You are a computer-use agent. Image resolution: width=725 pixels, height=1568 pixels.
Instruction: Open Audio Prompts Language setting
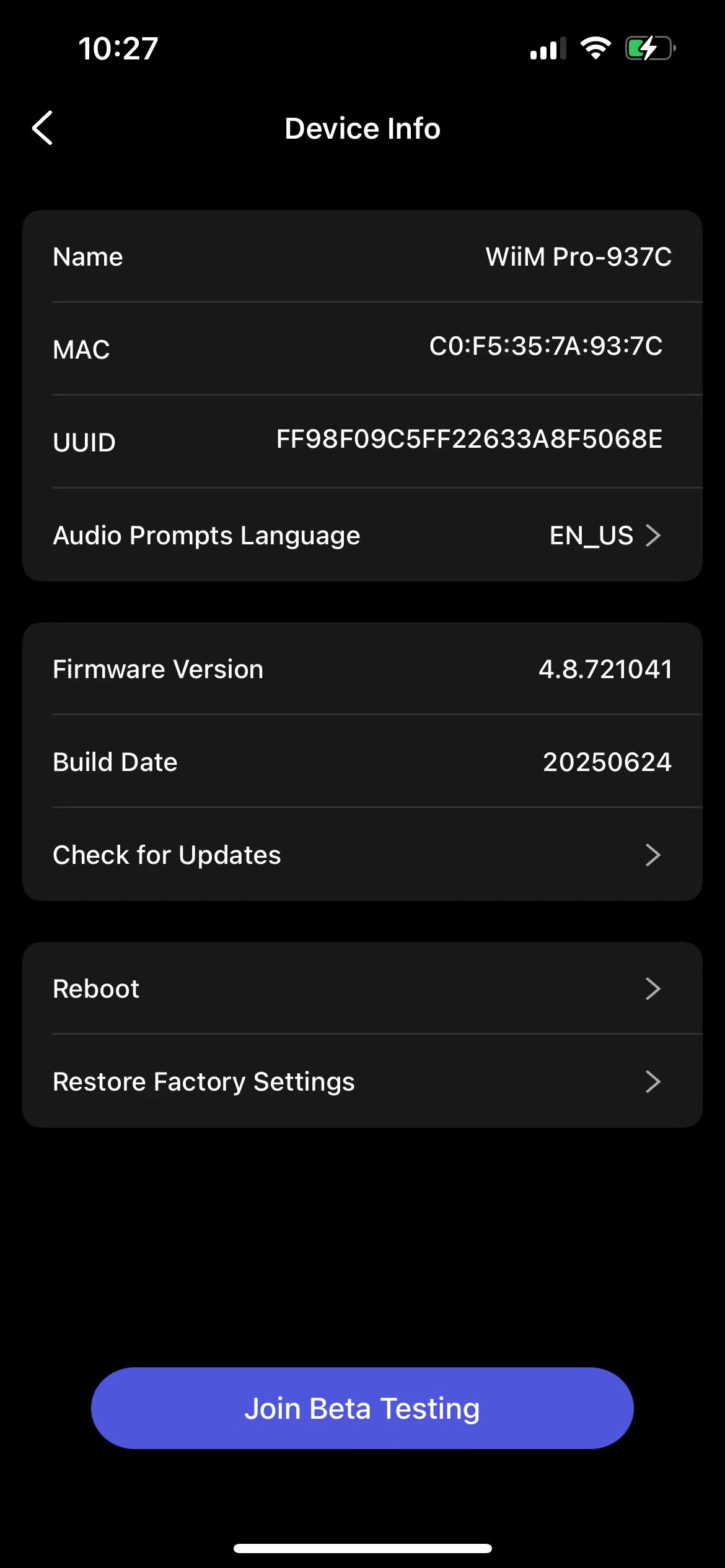[x=362, y=535]
